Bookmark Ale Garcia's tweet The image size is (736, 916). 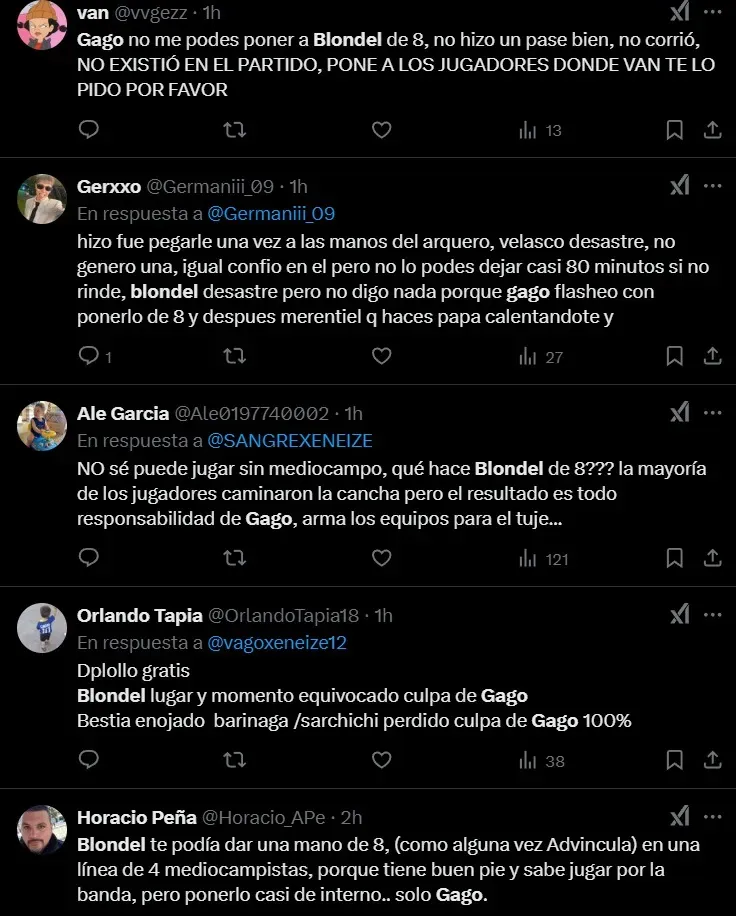pos(675,558)
